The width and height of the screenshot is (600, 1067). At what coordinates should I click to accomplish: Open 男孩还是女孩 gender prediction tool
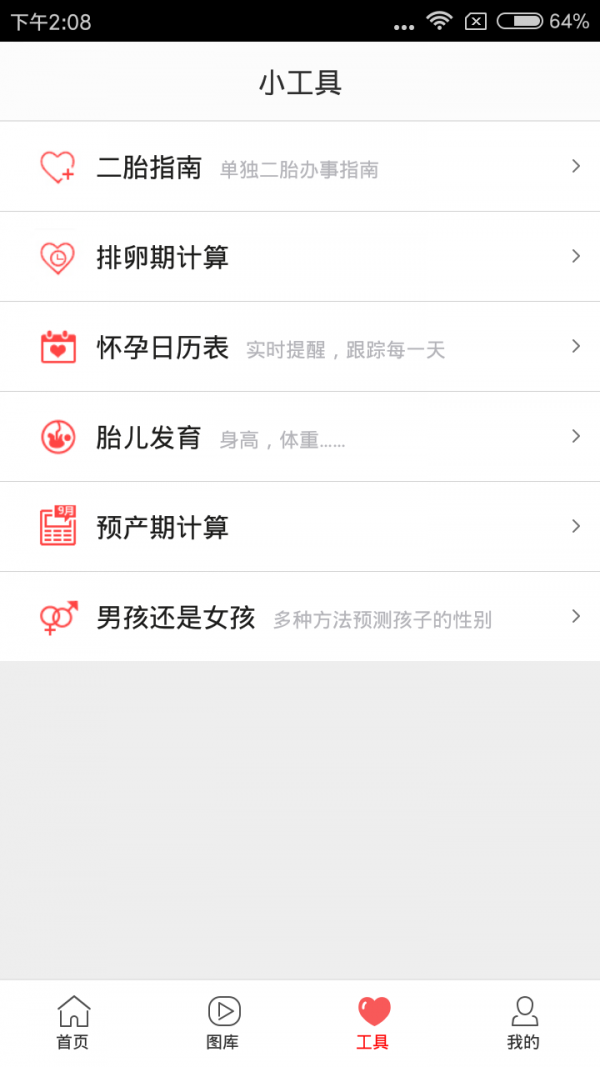click(300, 617)
